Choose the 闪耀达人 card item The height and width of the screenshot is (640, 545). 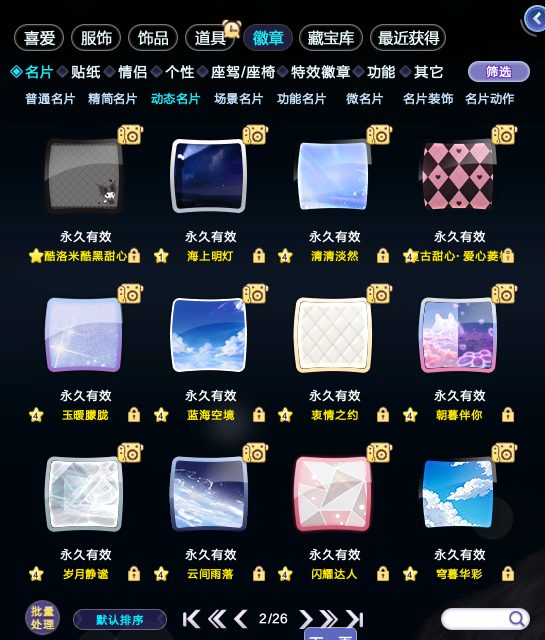tap(333, 494)
